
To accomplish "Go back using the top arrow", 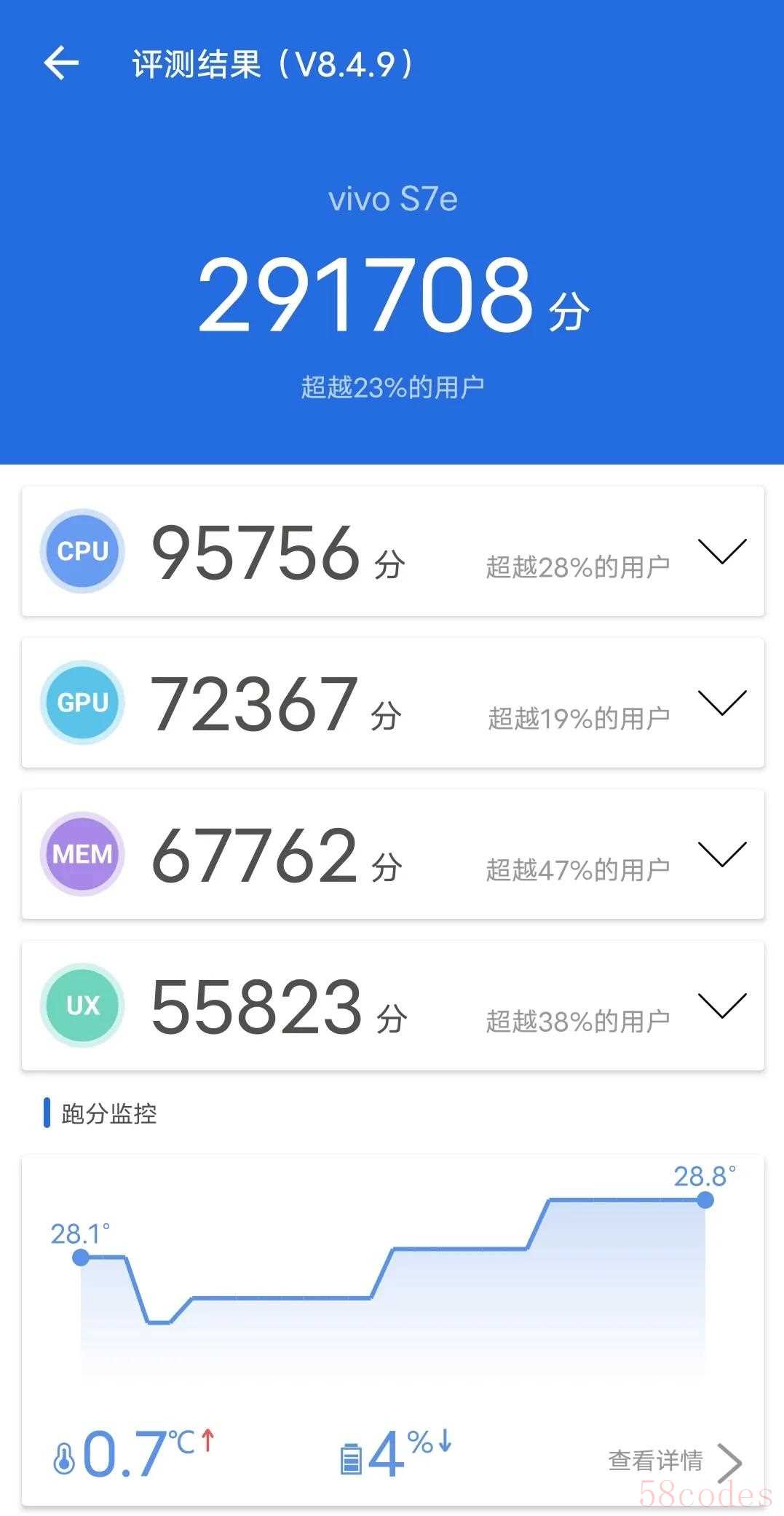I will (x=61, y=63).
